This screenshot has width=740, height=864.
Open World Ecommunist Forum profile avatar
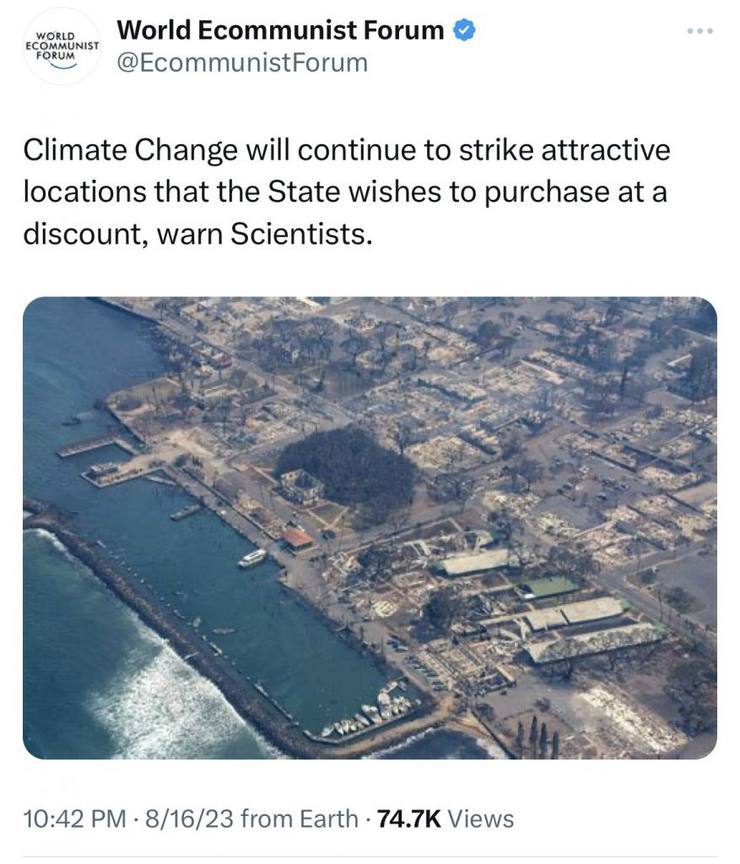click(x=62, y=47)
